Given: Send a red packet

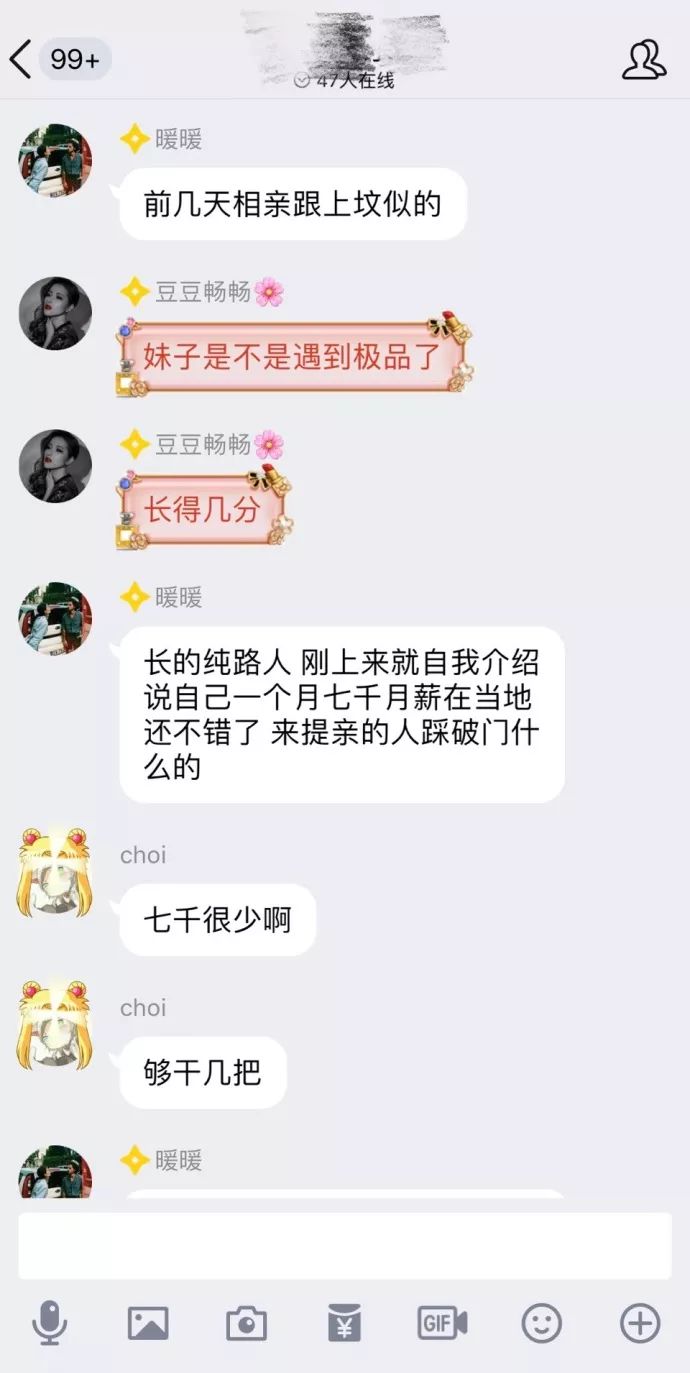Looking at the screenshot, I should (345, 1323).
